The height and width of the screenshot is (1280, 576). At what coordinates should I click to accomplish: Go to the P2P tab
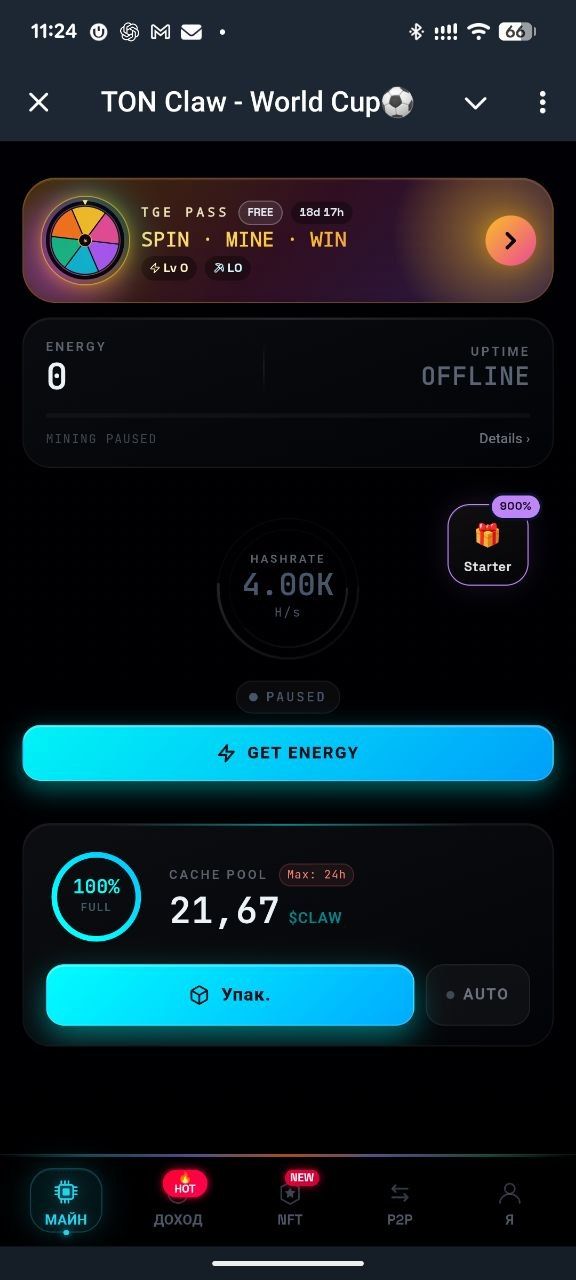click(399, 1202)
